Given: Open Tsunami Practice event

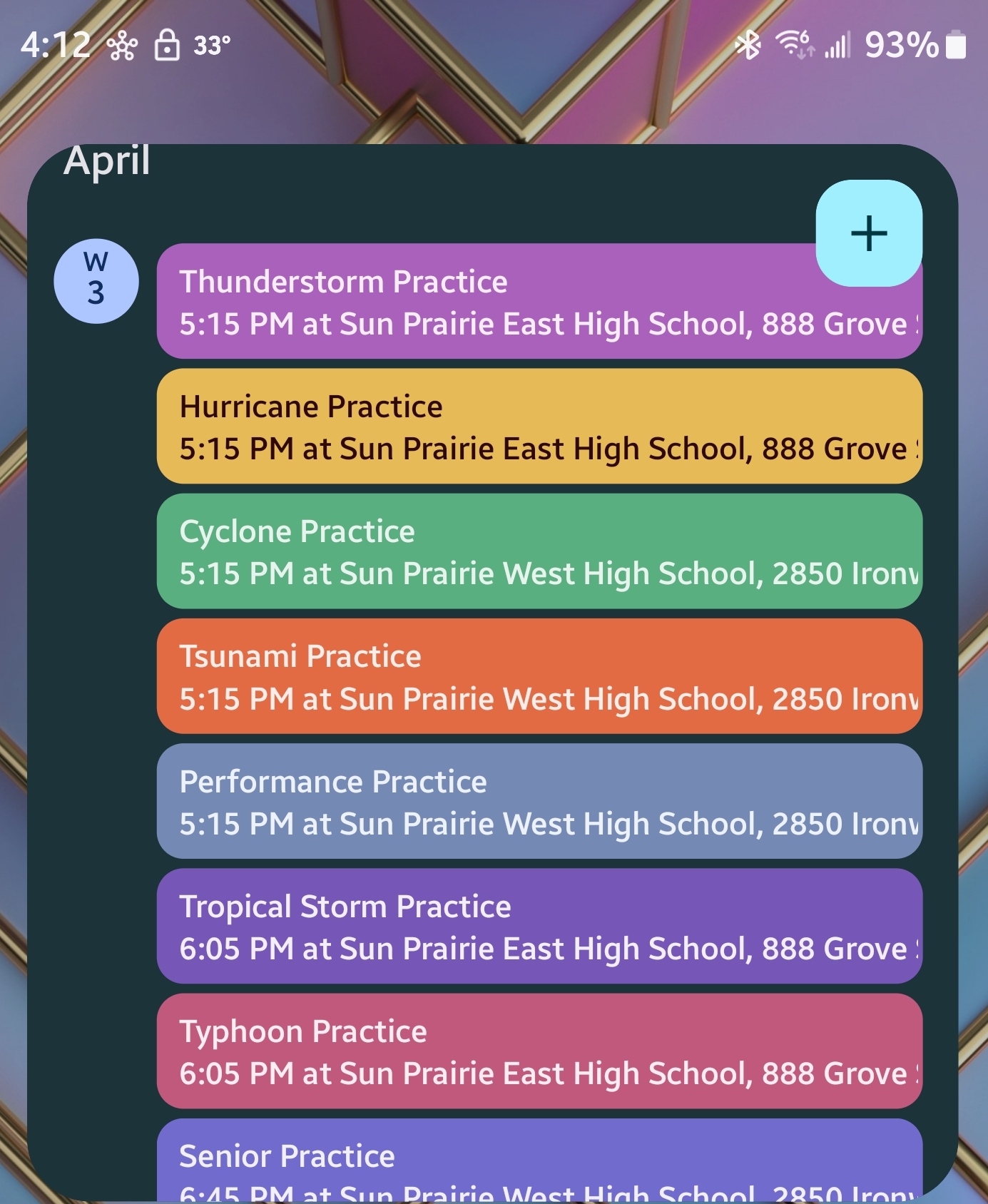Looking at the screenshot, I should tap(539, 676).
